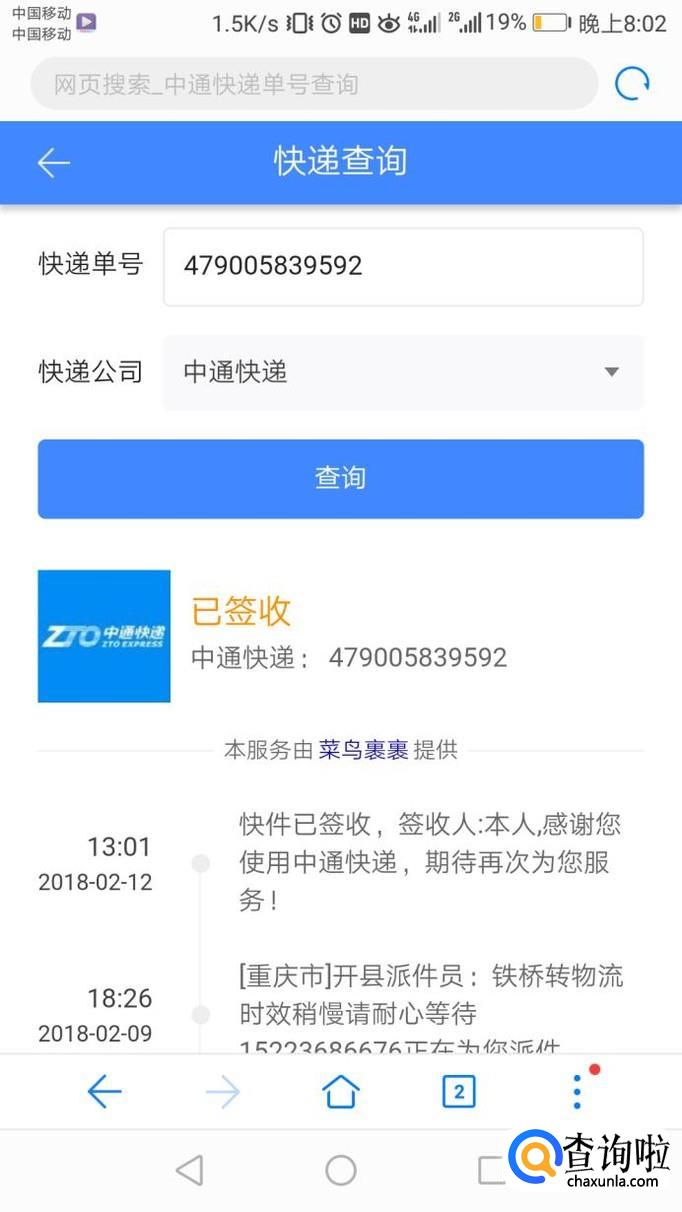Tap the browser address search bar
Screen dimensions: 682x1212
(x=313, y=84)
